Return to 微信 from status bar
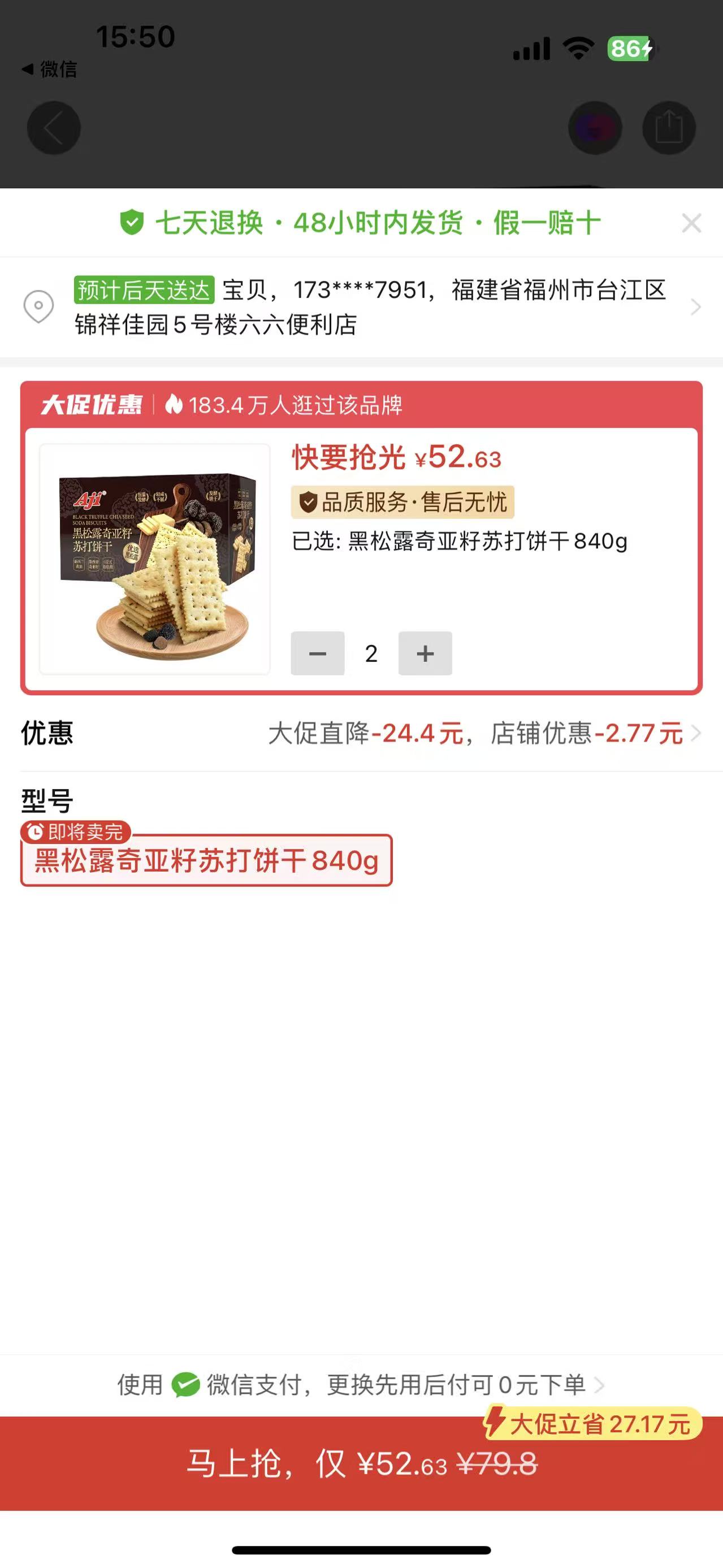The image size is (723, 1568). (50, 70)
